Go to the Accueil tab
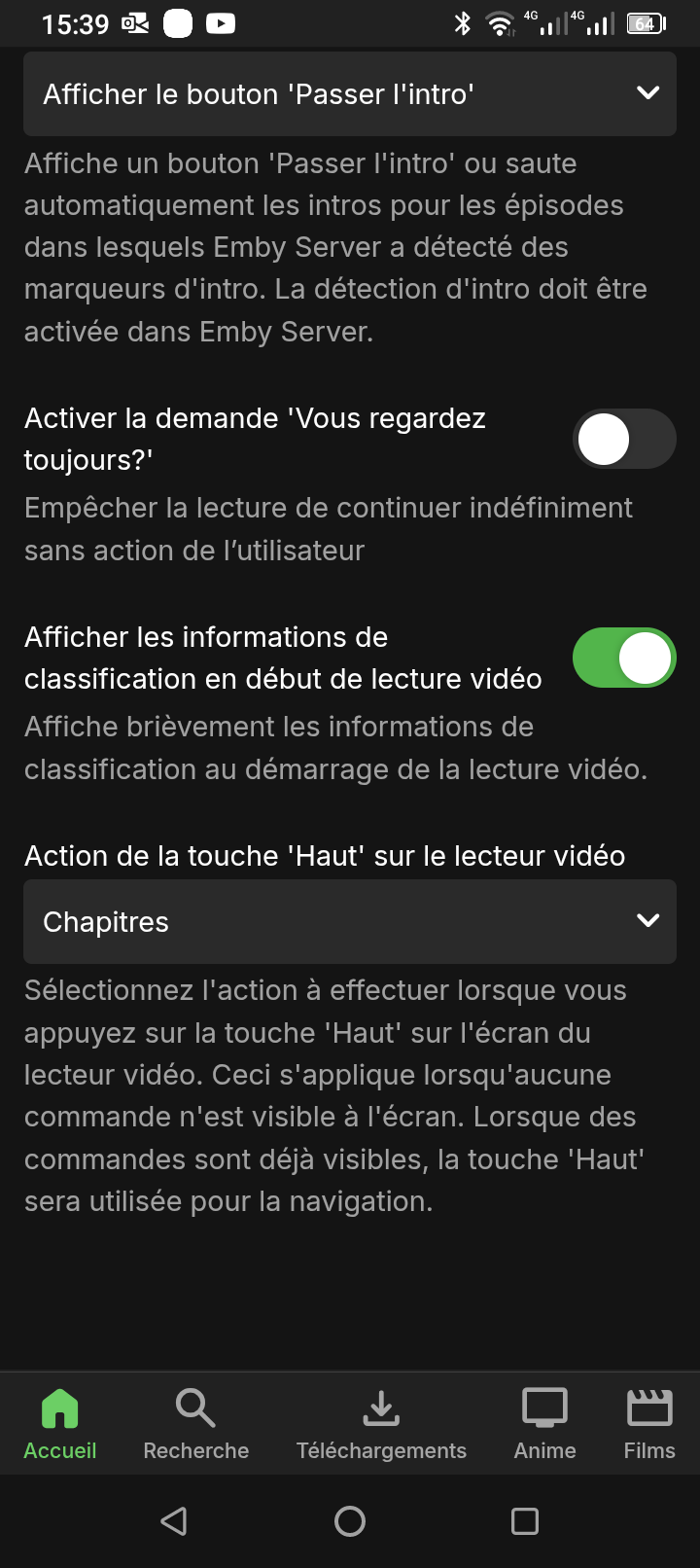Screen dimensions: 700x1568 click(60, 1425)
